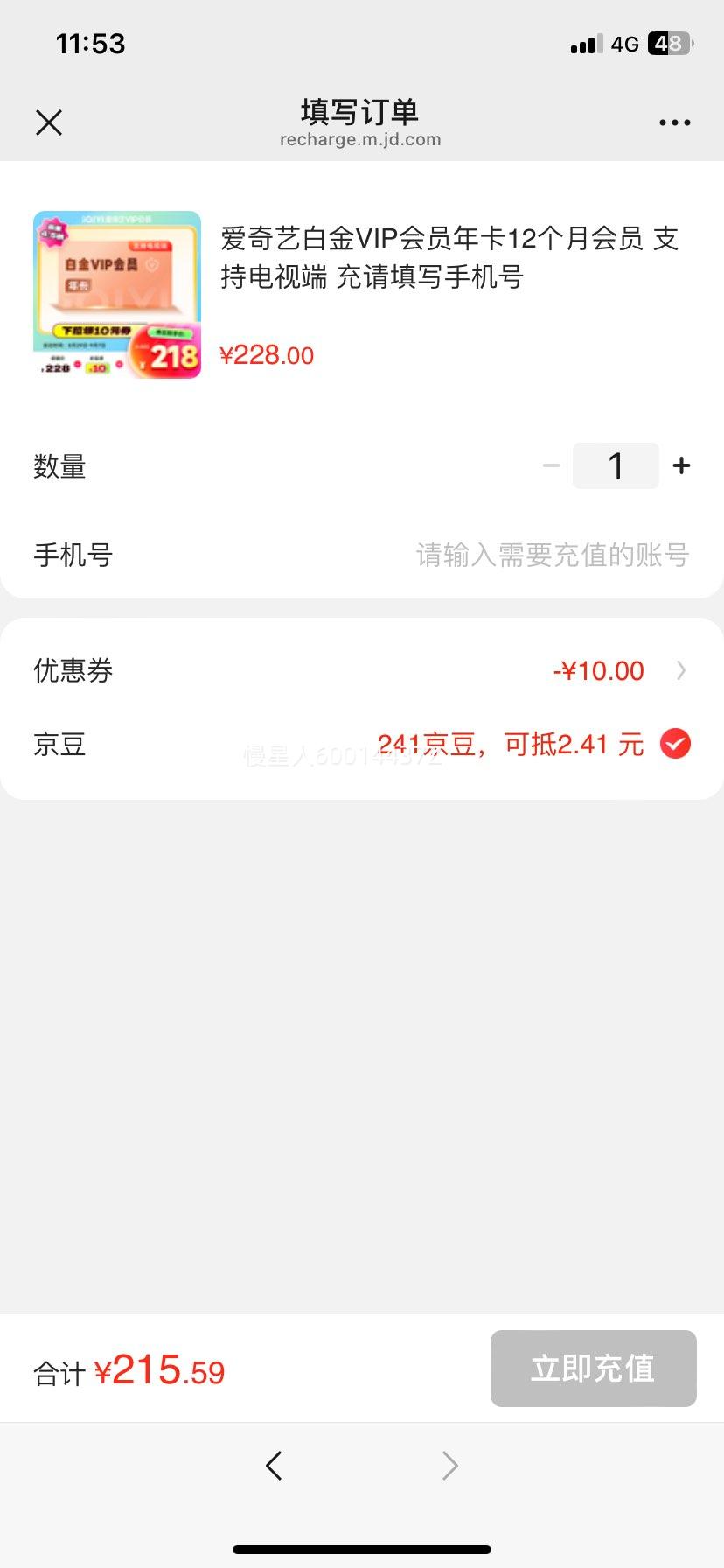The image size is (724, 1568).
Task: Increase quantity with the plus button
Action: tap(681, 465)
